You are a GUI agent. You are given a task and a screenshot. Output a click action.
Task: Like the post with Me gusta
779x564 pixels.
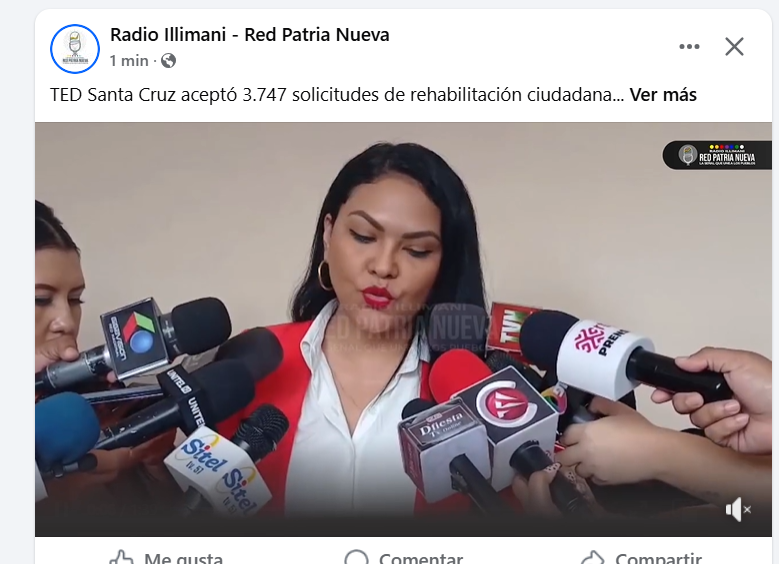pyautogui.click(x=165, y=557)
